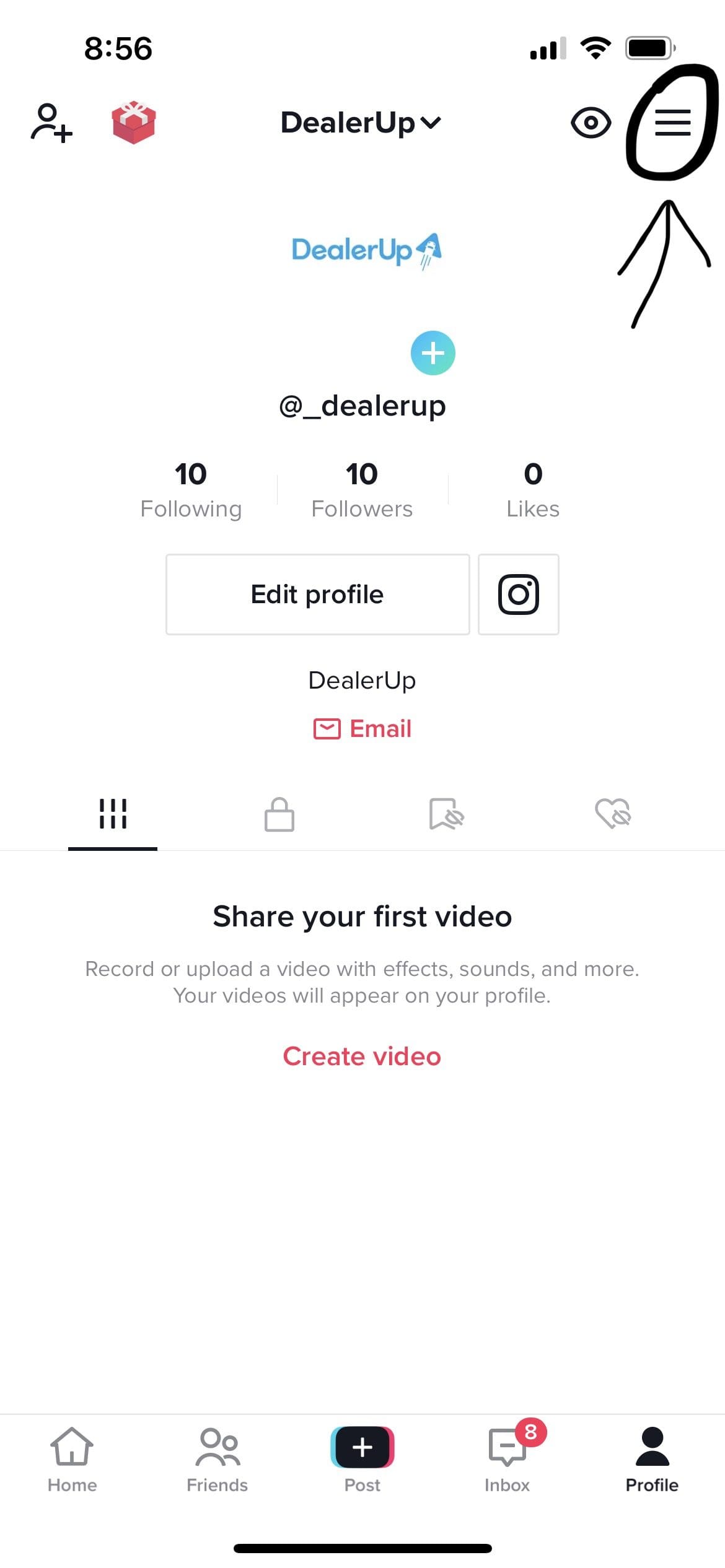This screenshot has height=1568, width=725.
Task: Open the Inbox tab
Action: pyautogui.click(x=507, y=1459)
